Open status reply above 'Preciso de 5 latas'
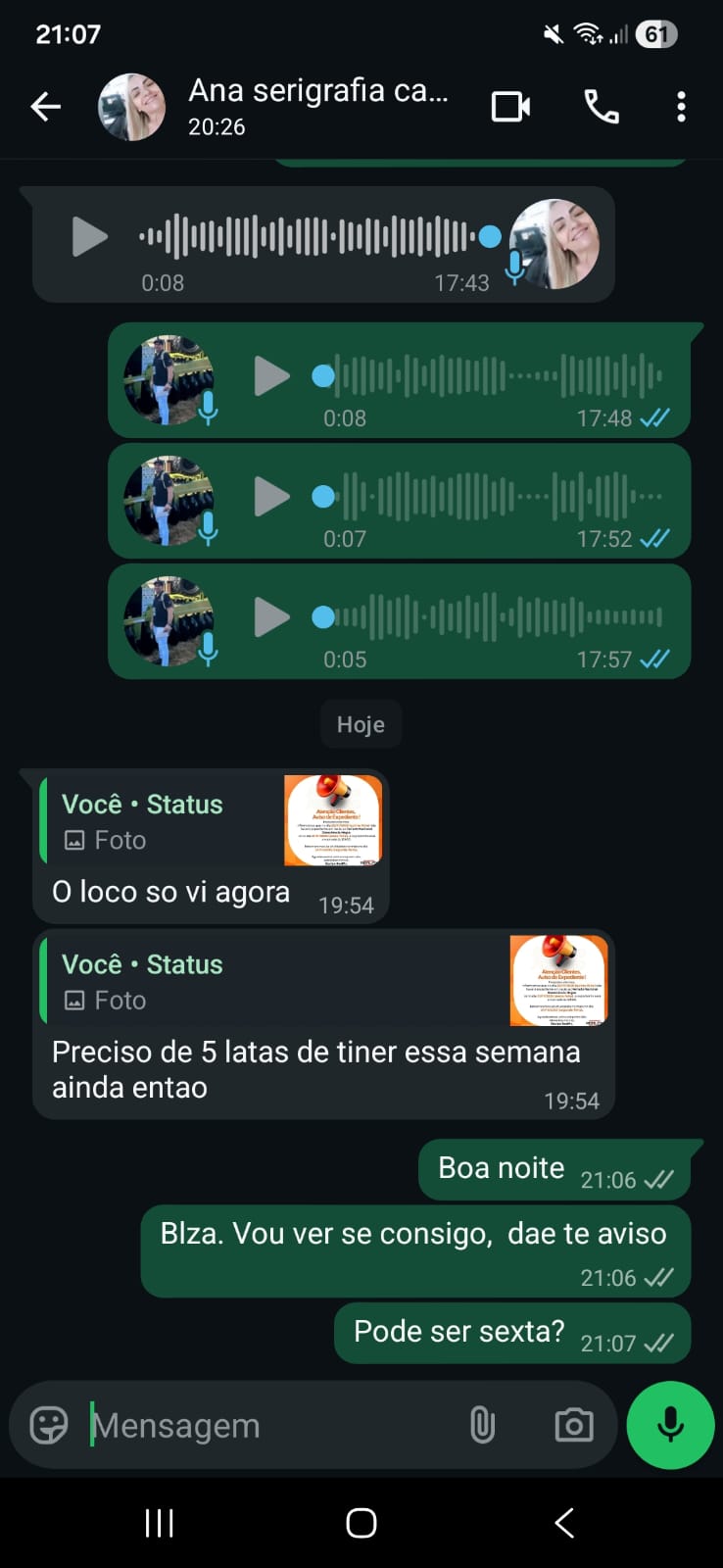723x1568 pixels. 323,981
